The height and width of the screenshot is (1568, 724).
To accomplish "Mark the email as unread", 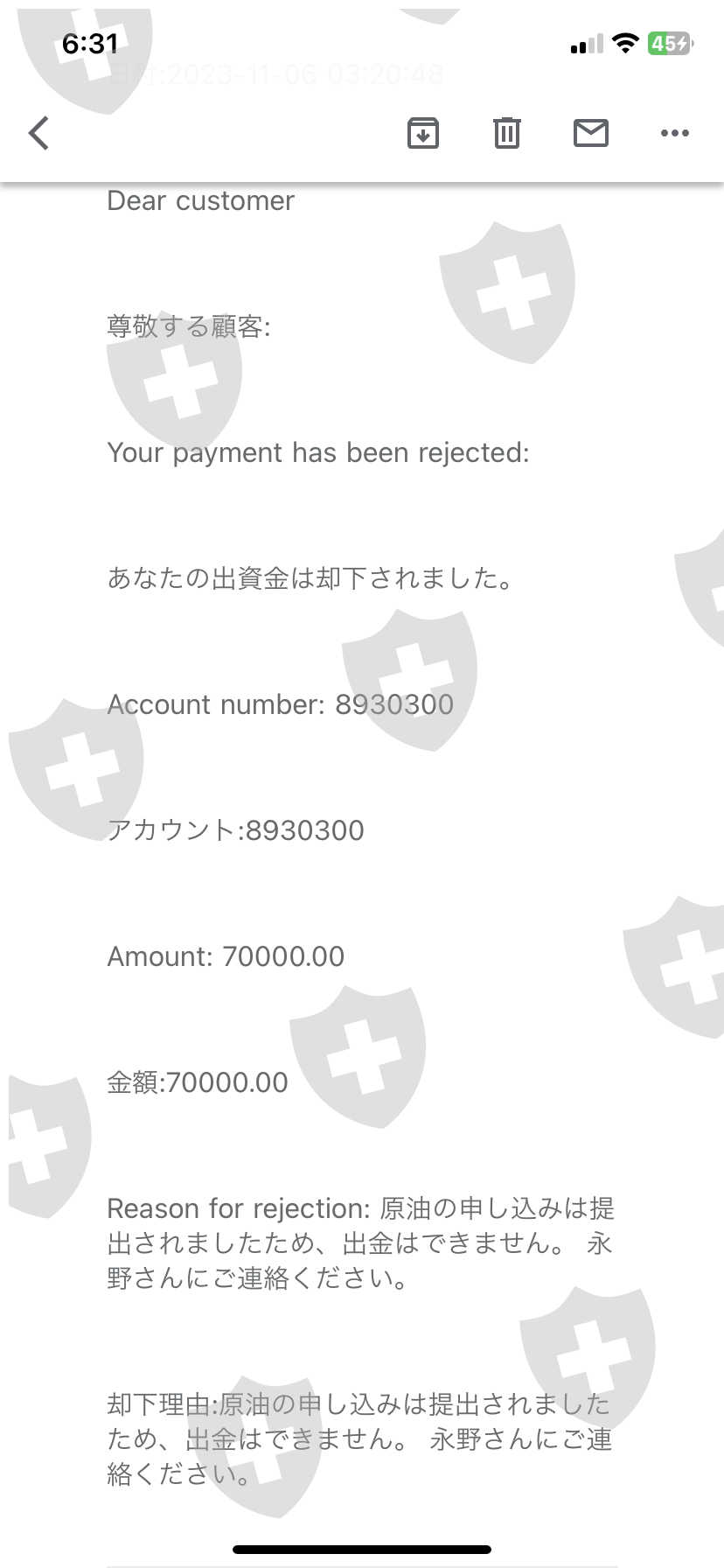I will [x=591, y=133].
